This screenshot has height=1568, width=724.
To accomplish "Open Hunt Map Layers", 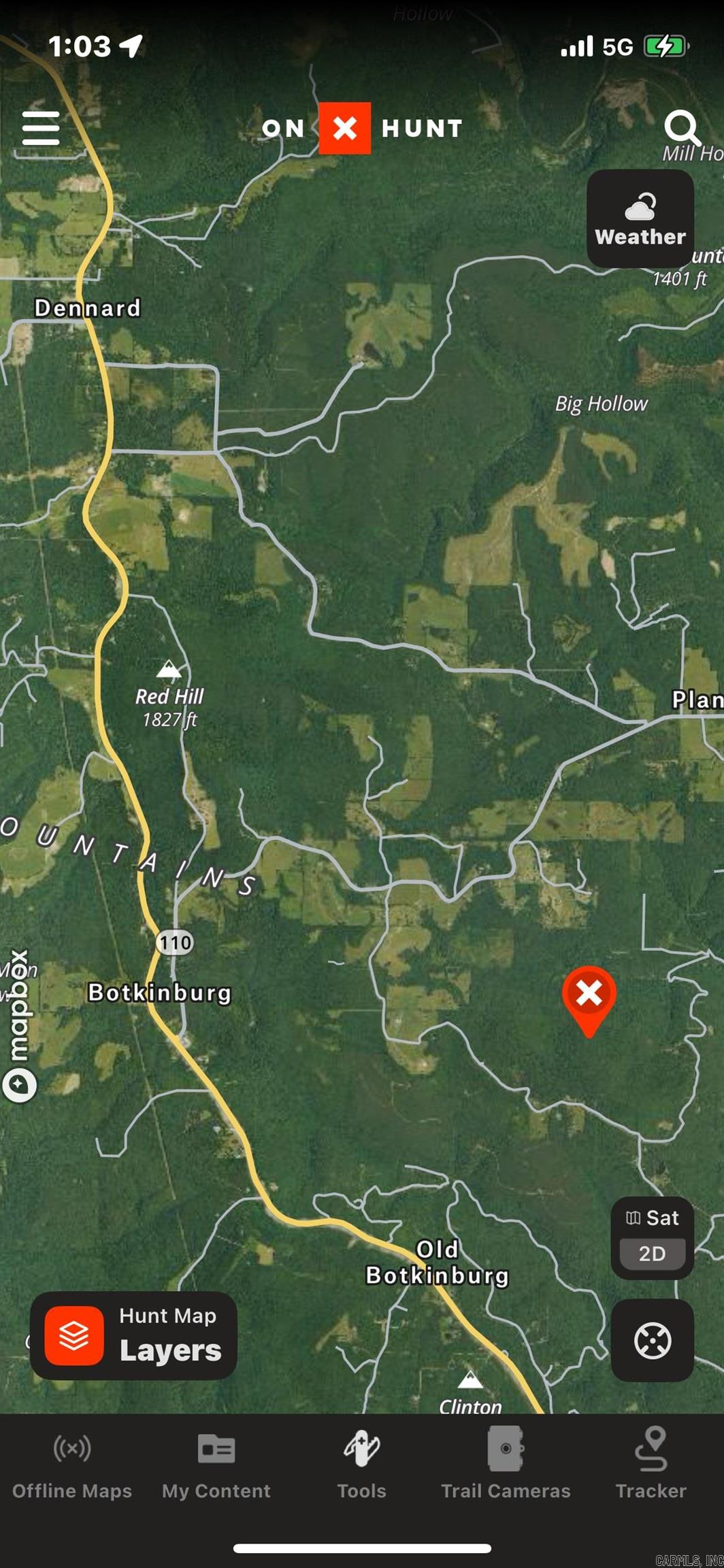I will [133, 1335].
